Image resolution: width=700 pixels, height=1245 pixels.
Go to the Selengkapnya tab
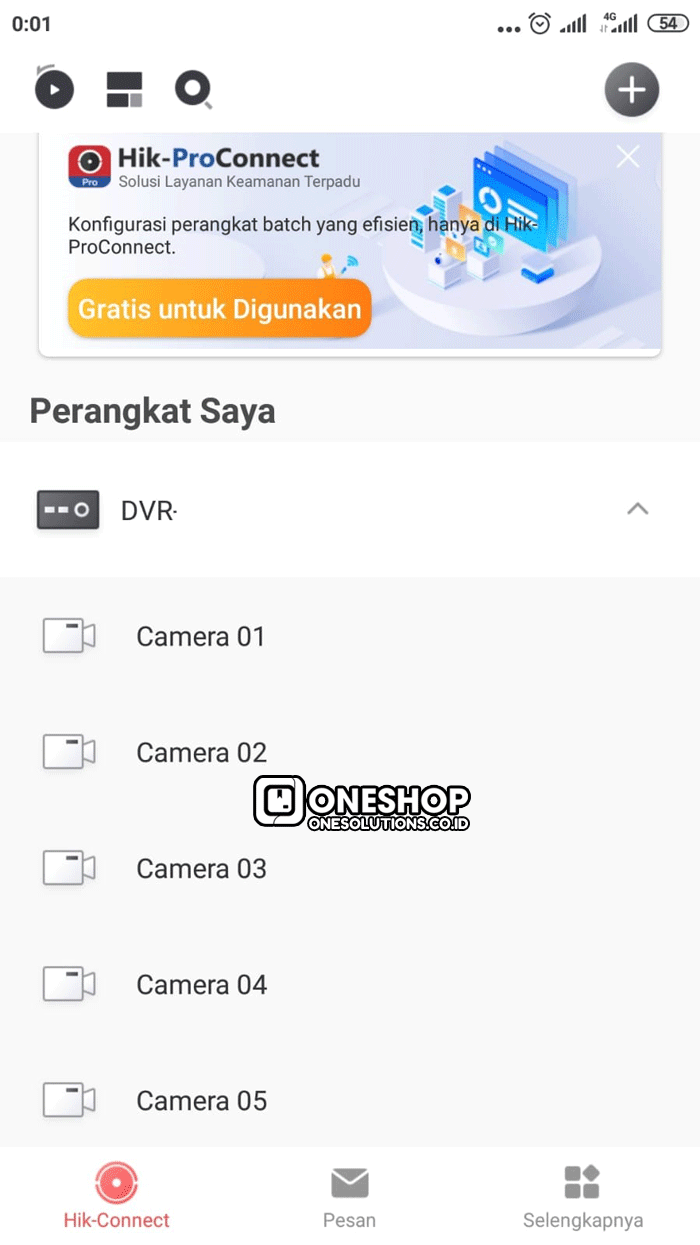(x=582, y=1197)
